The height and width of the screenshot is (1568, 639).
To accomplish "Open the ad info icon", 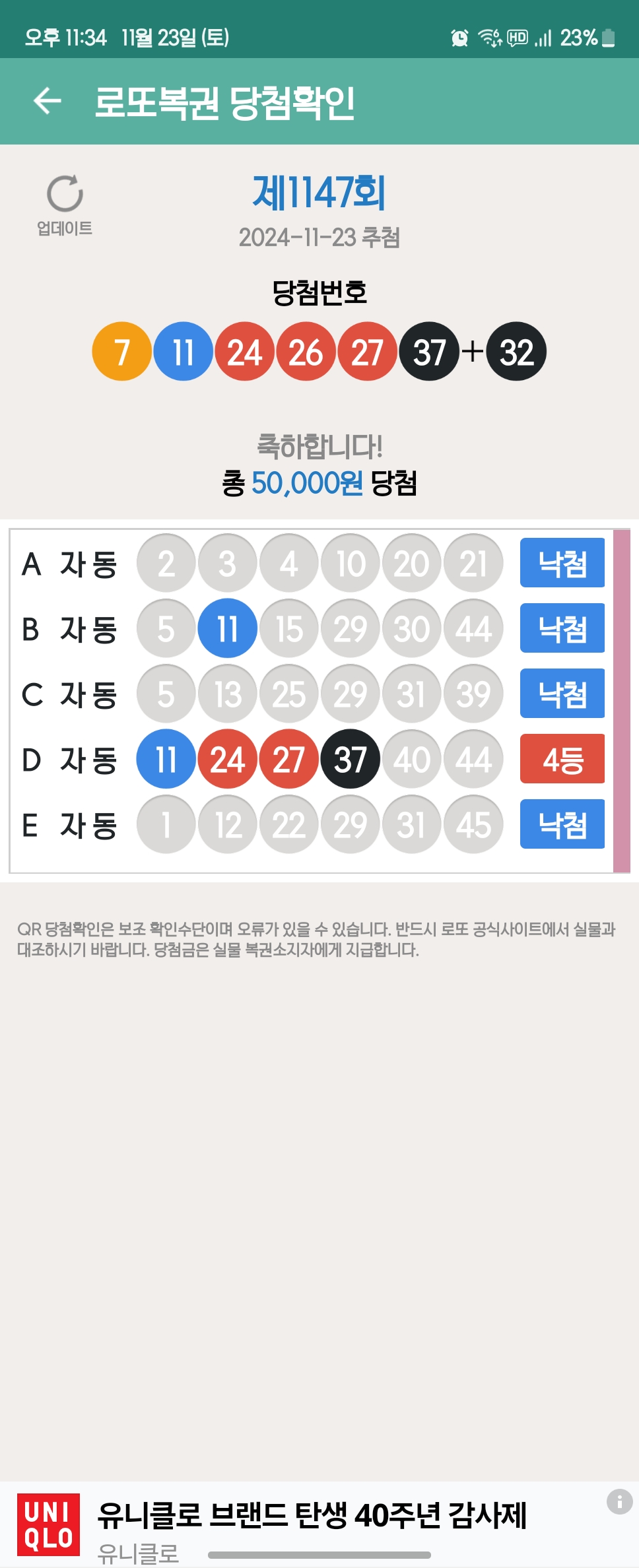I will point(619,1501).
